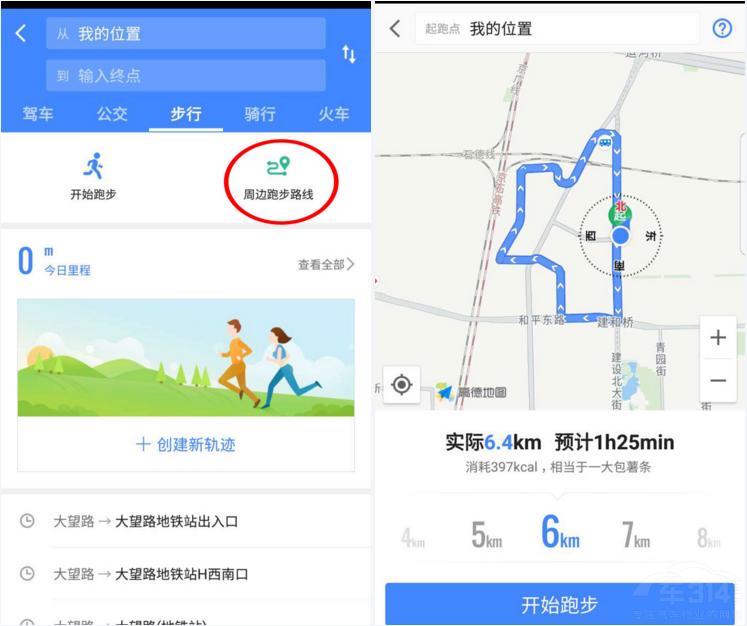Tap the 输入终点 destination field

(x=186, y=75)
